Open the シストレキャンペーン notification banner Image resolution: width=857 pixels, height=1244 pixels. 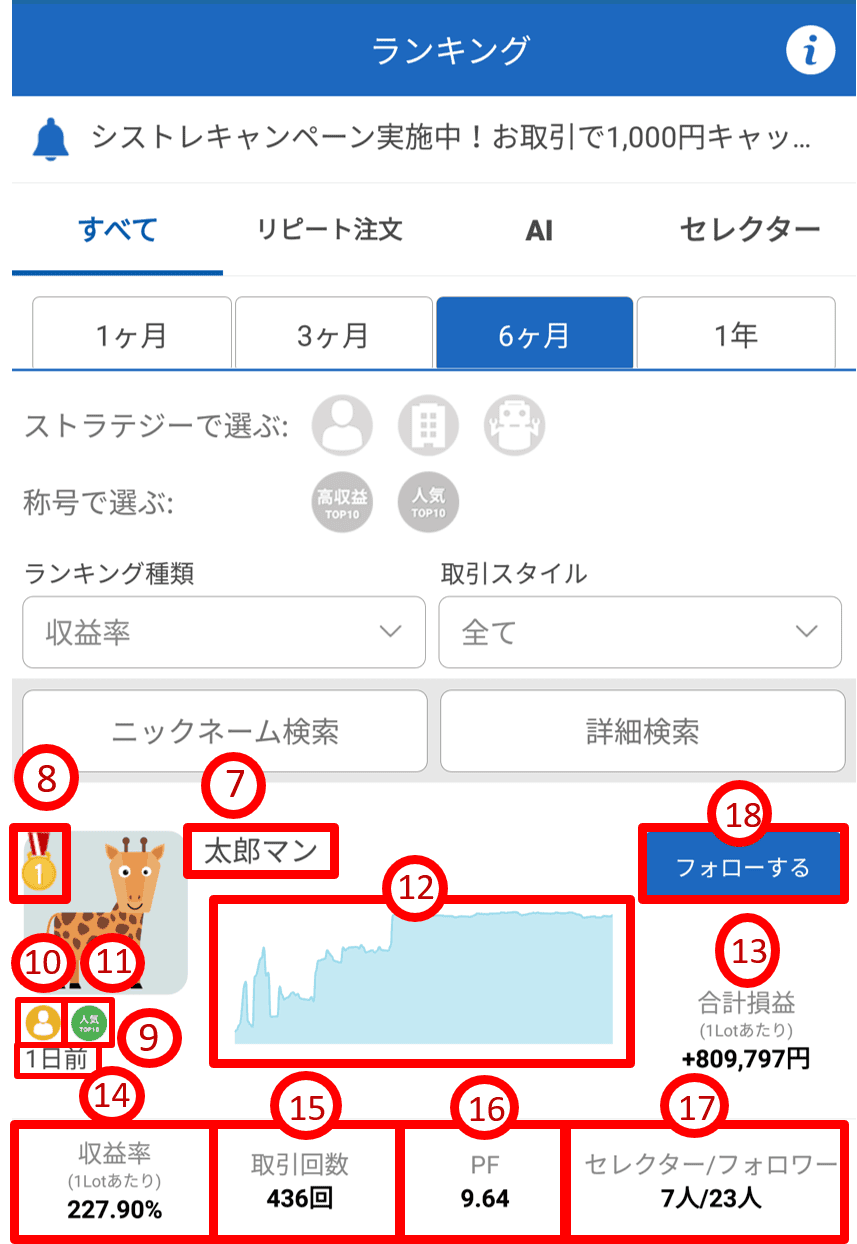430,137
